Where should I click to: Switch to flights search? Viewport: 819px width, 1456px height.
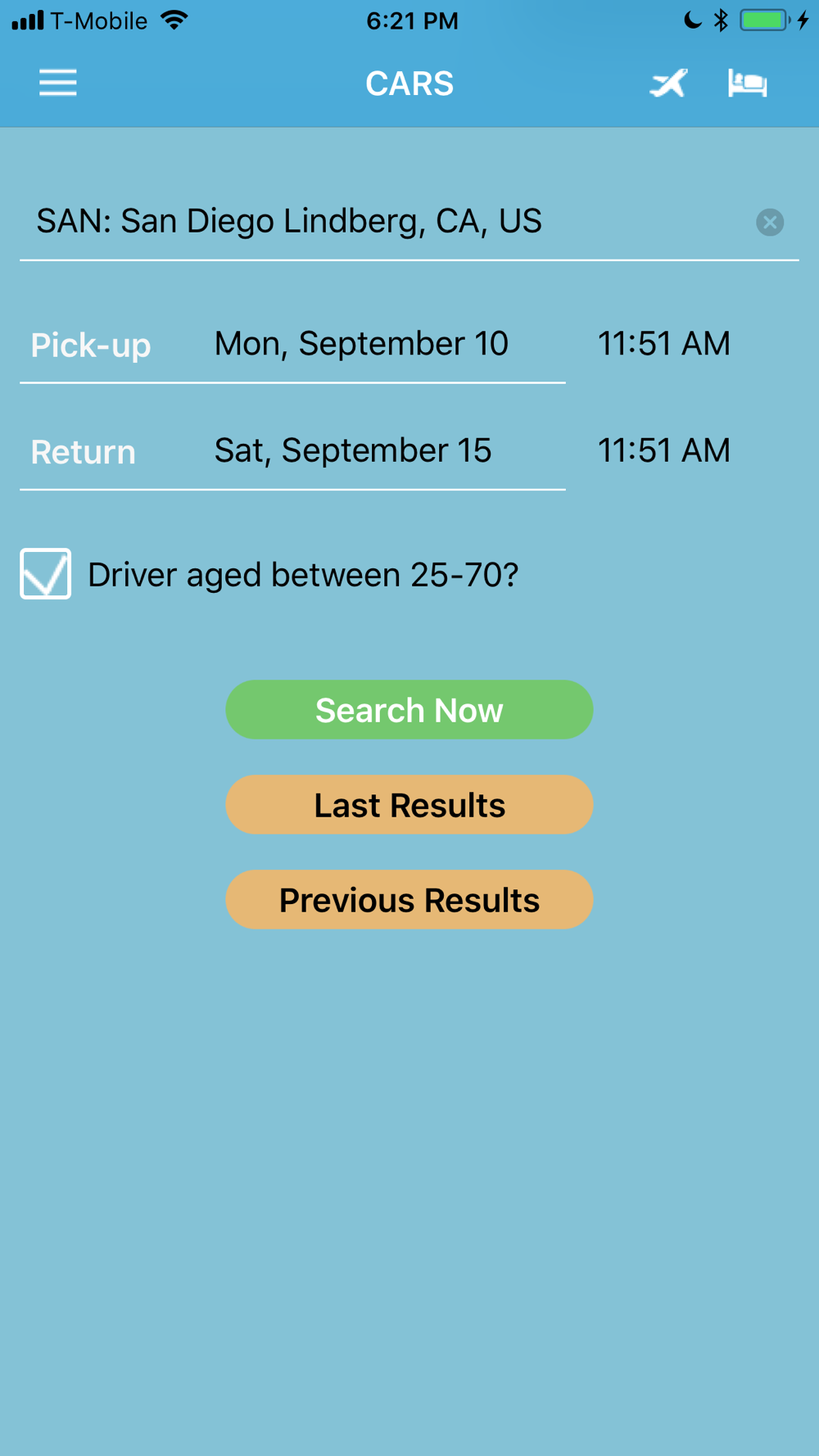668,83
